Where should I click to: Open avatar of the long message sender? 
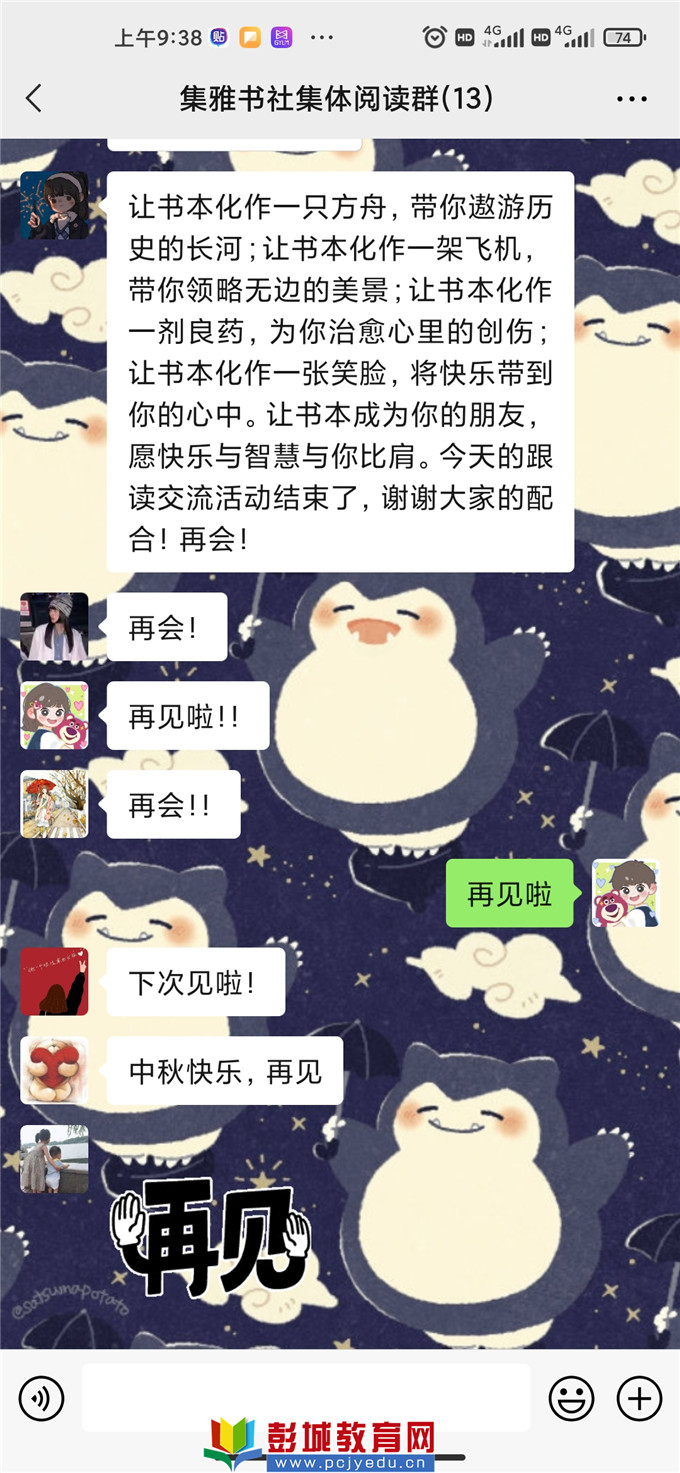[x=54, y=205]
